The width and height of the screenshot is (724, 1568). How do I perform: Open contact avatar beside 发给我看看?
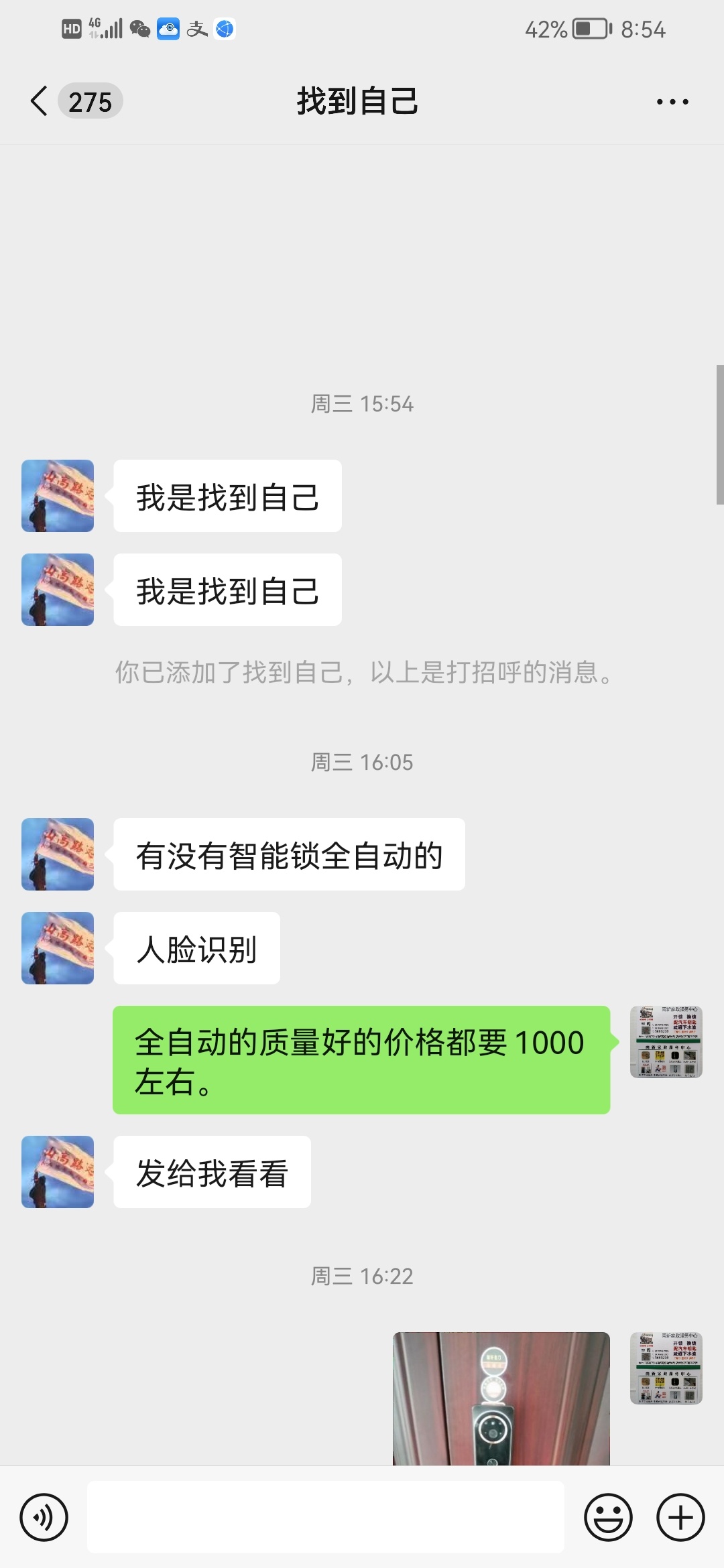click(x=58, y=1172)
